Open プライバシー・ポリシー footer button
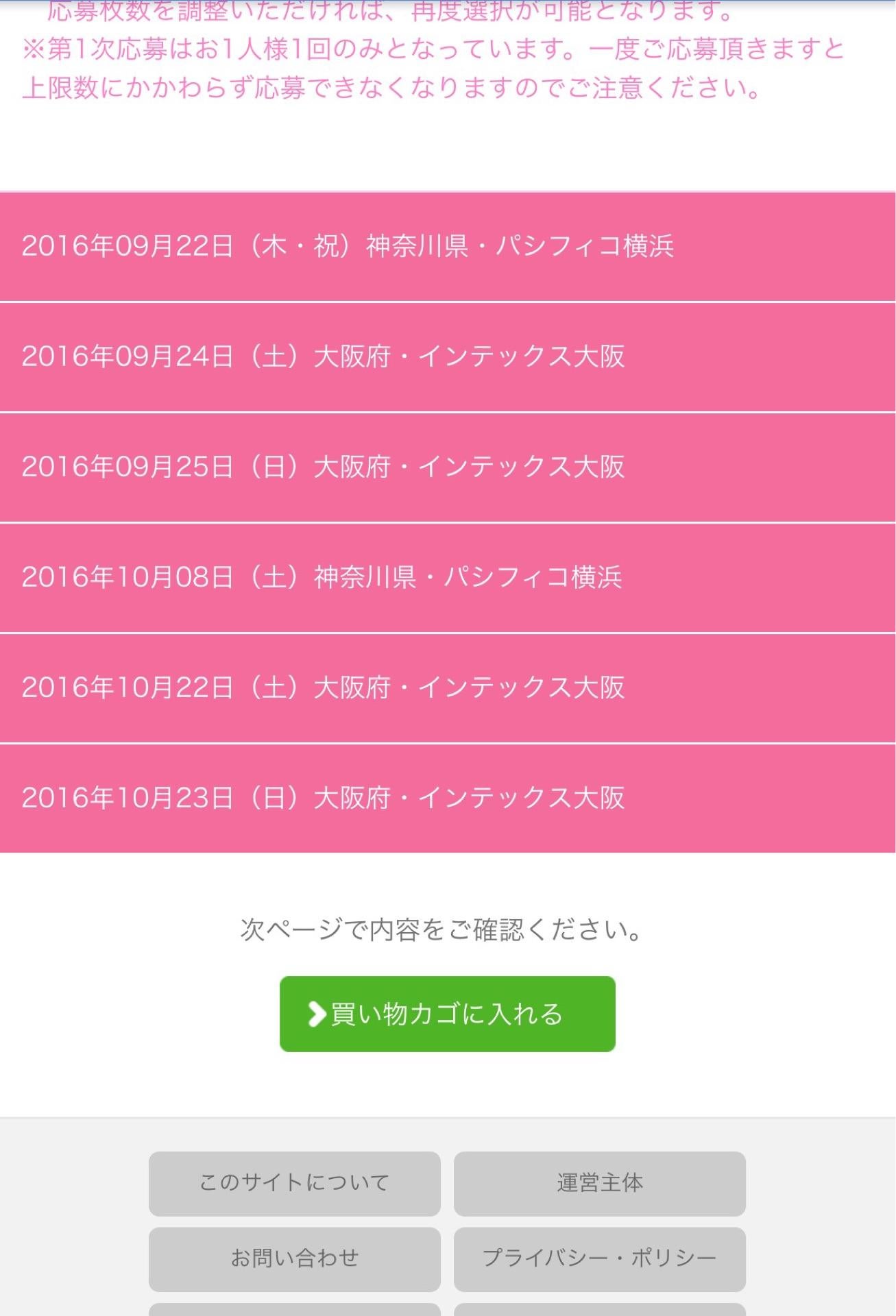The width and height of the screenshot is (896, 1316). pos(599,1258)
